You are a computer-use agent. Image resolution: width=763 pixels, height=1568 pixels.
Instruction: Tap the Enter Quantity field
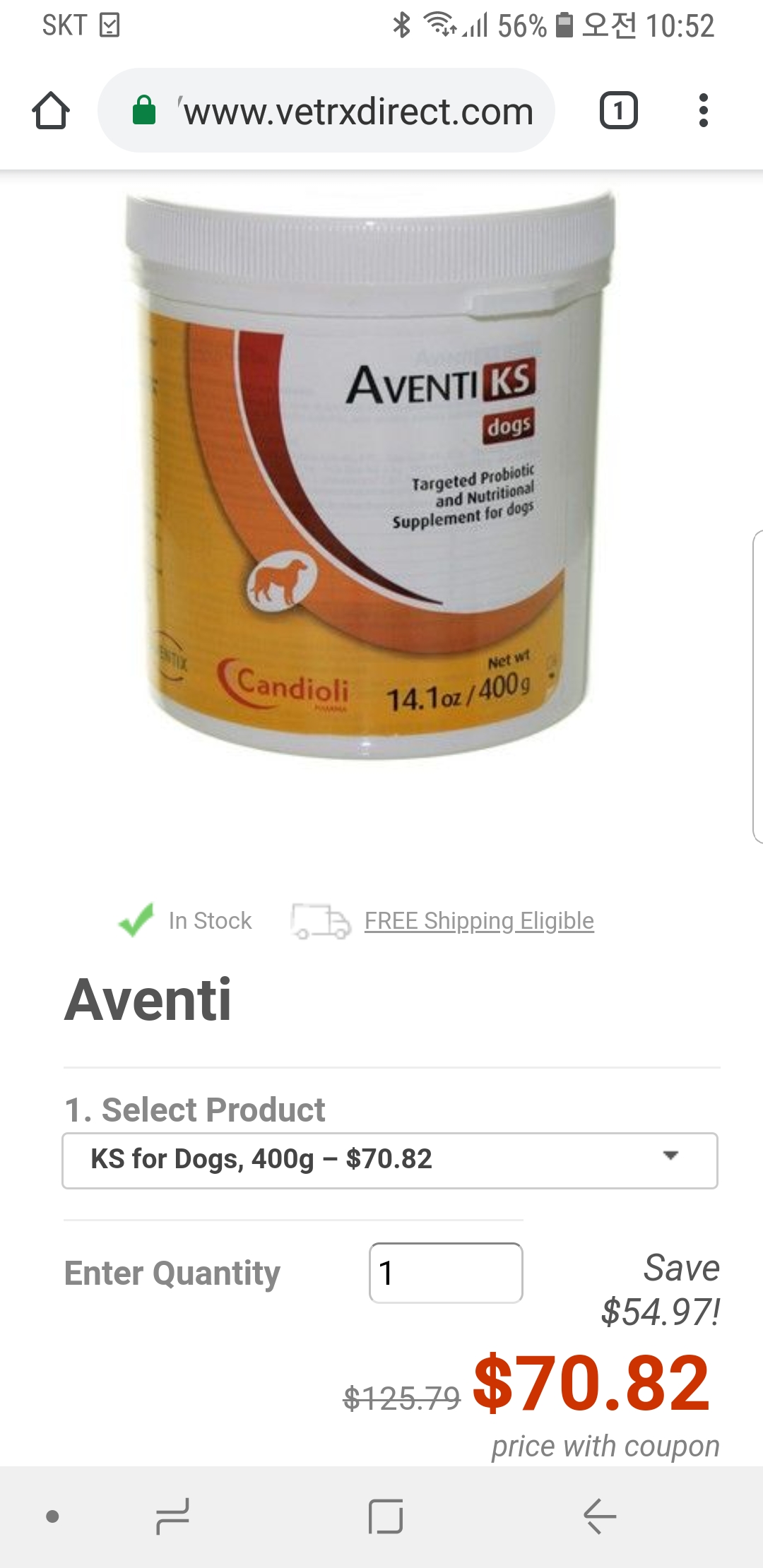point(446,1273)
